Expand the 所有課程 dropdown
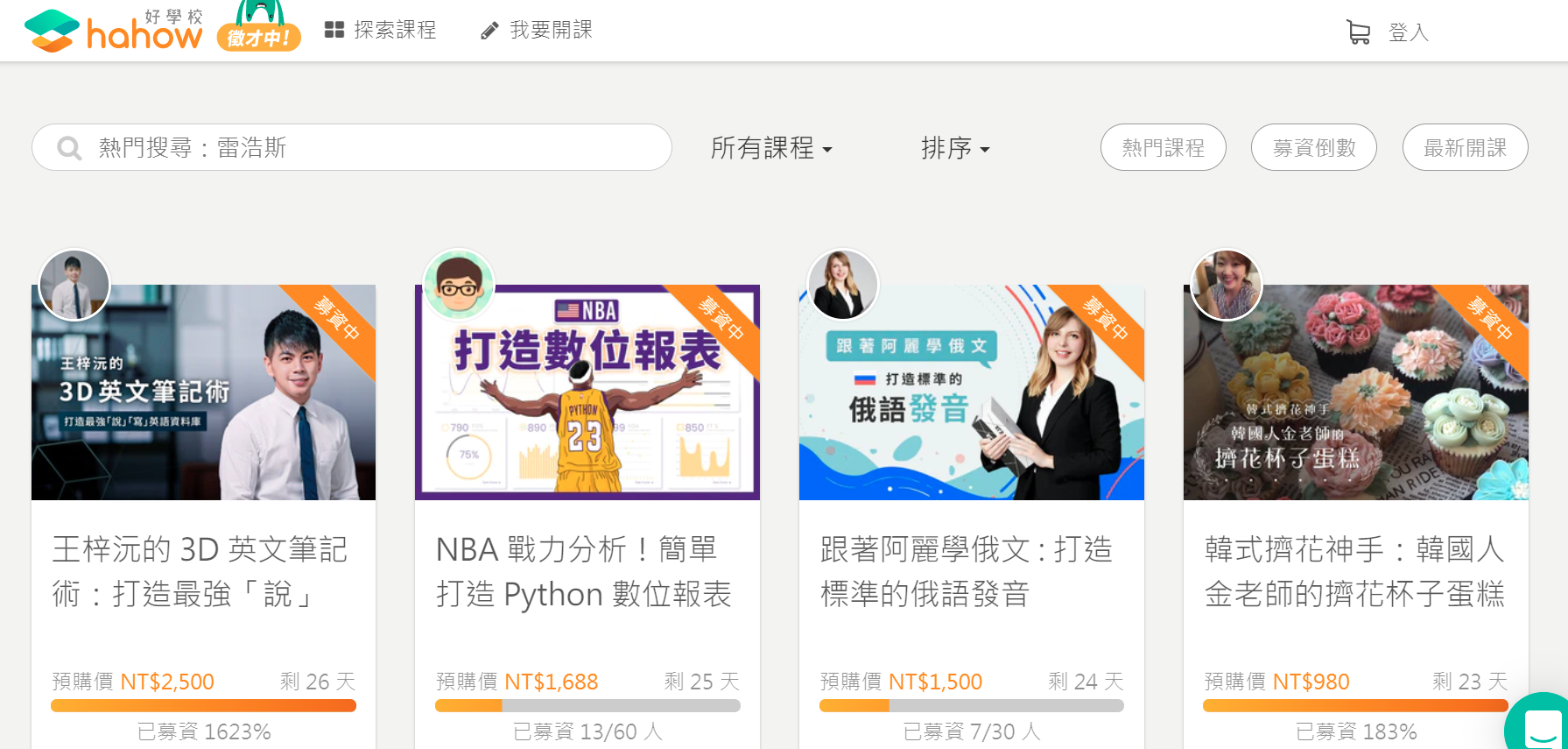Viewport: 1568px width, 749px height. pos(770,148)
